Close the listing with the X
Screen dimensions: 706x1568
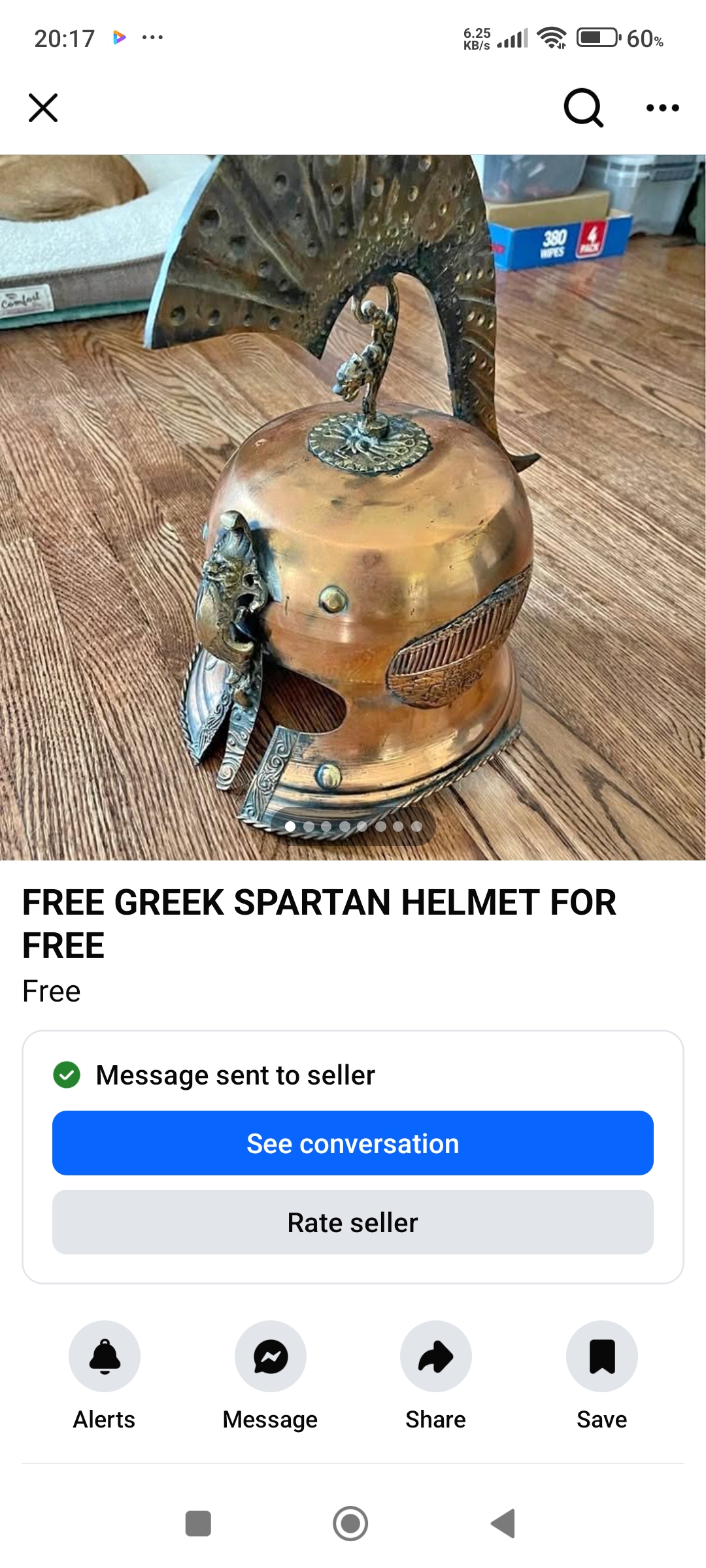click(43, 107)
